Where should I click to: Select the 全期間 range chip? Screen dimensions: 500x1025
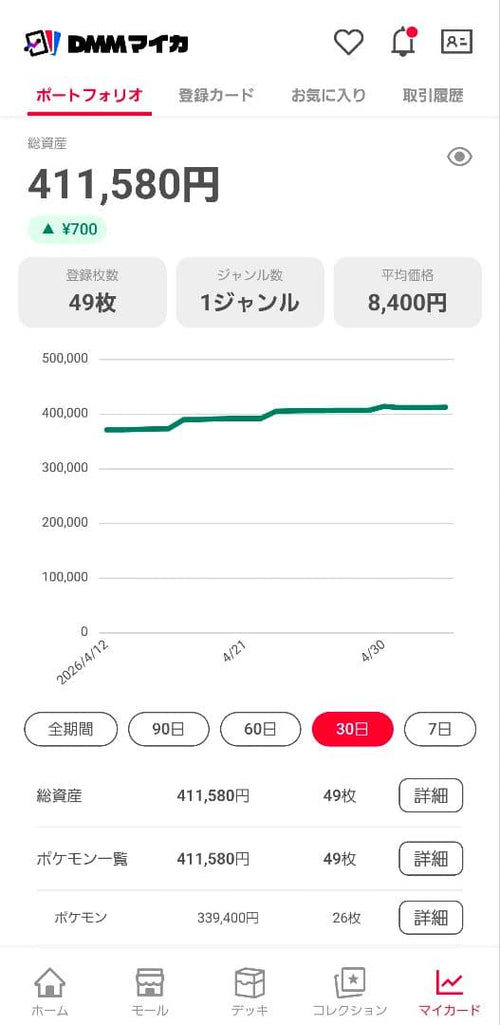pos(71,729)
